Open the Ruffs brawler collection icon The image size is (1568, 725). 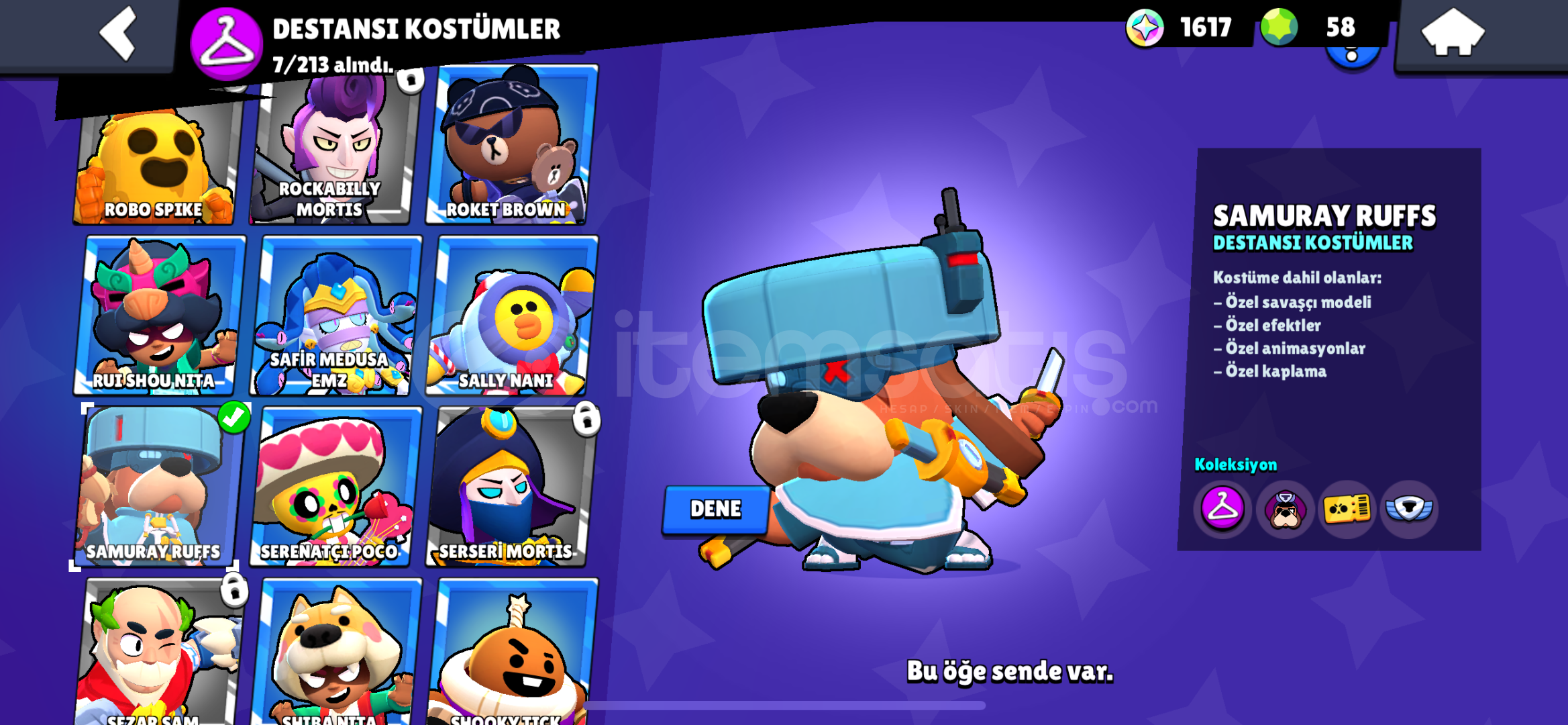pyautogui.click(x=1284, y=509)
